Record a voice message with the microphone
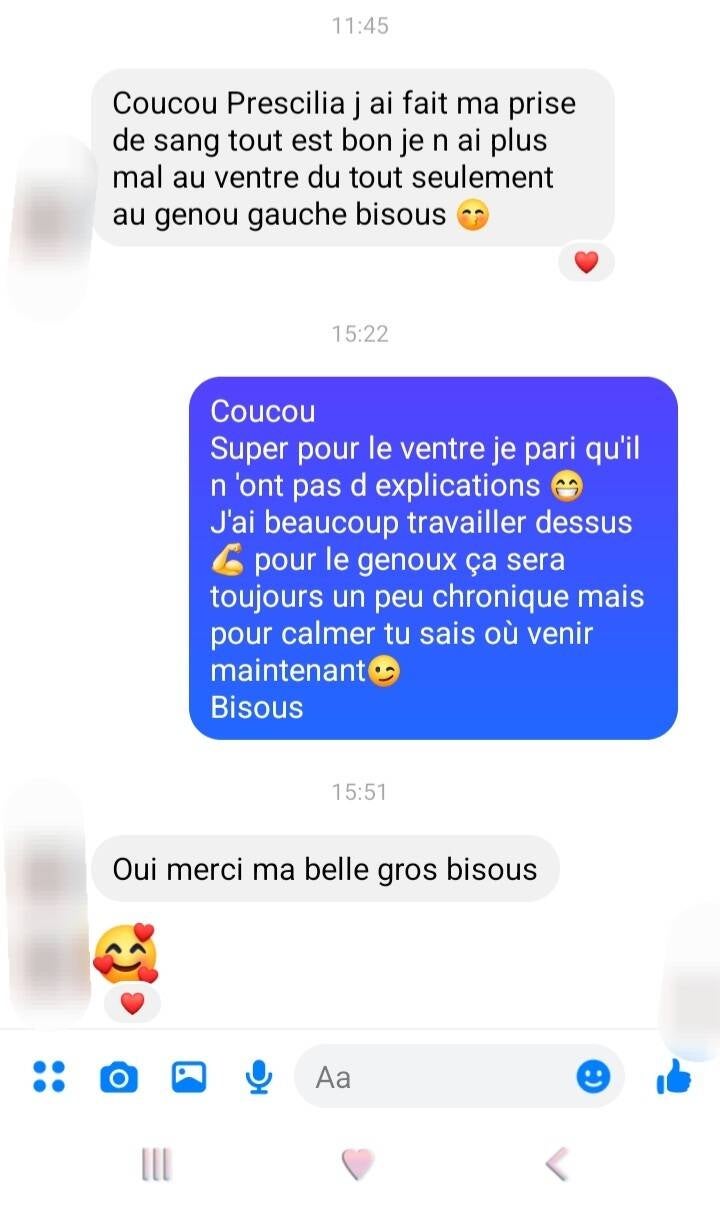720x1206 pixels. click(259, 1077)
